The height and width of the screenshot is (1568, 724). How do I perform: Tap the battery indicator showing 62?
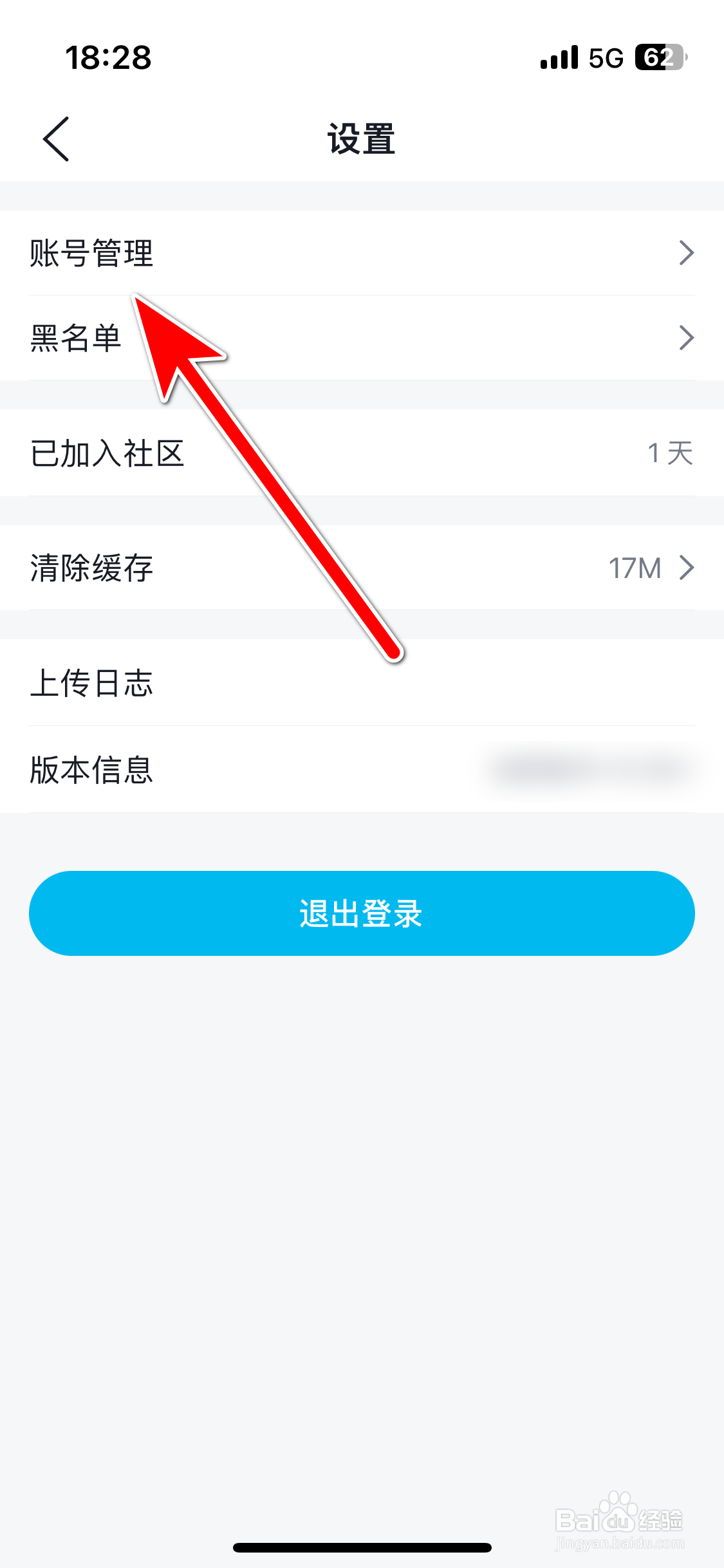click(x=656, y=57)
